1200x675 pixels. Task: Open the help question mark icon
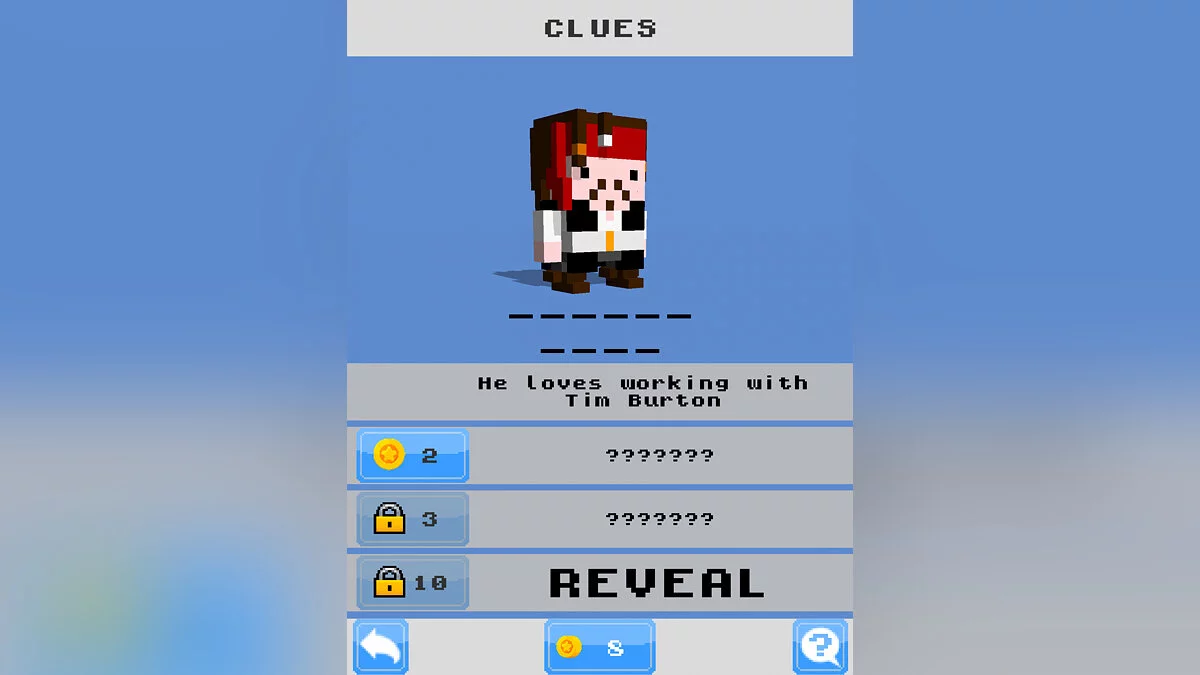820,647
